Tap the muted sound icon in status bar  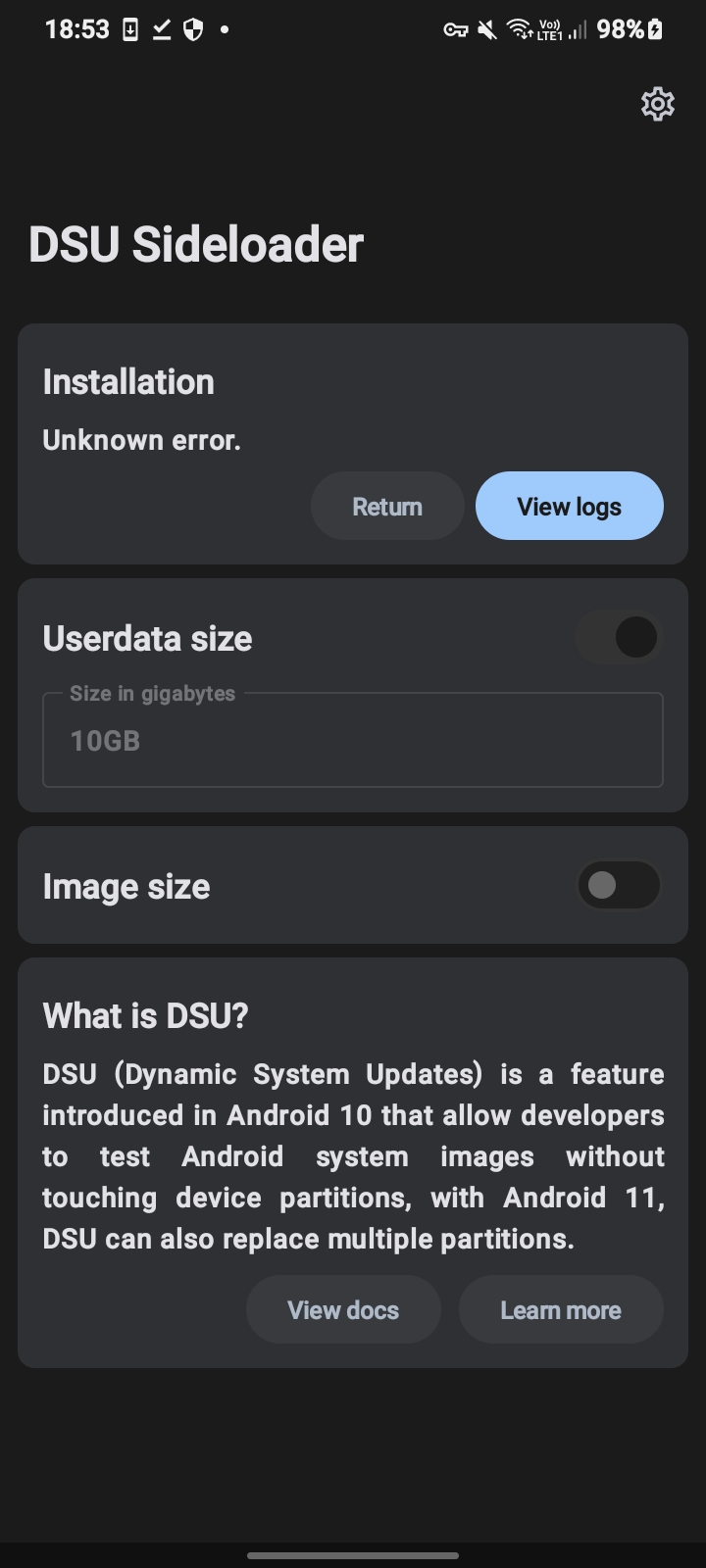487,29
